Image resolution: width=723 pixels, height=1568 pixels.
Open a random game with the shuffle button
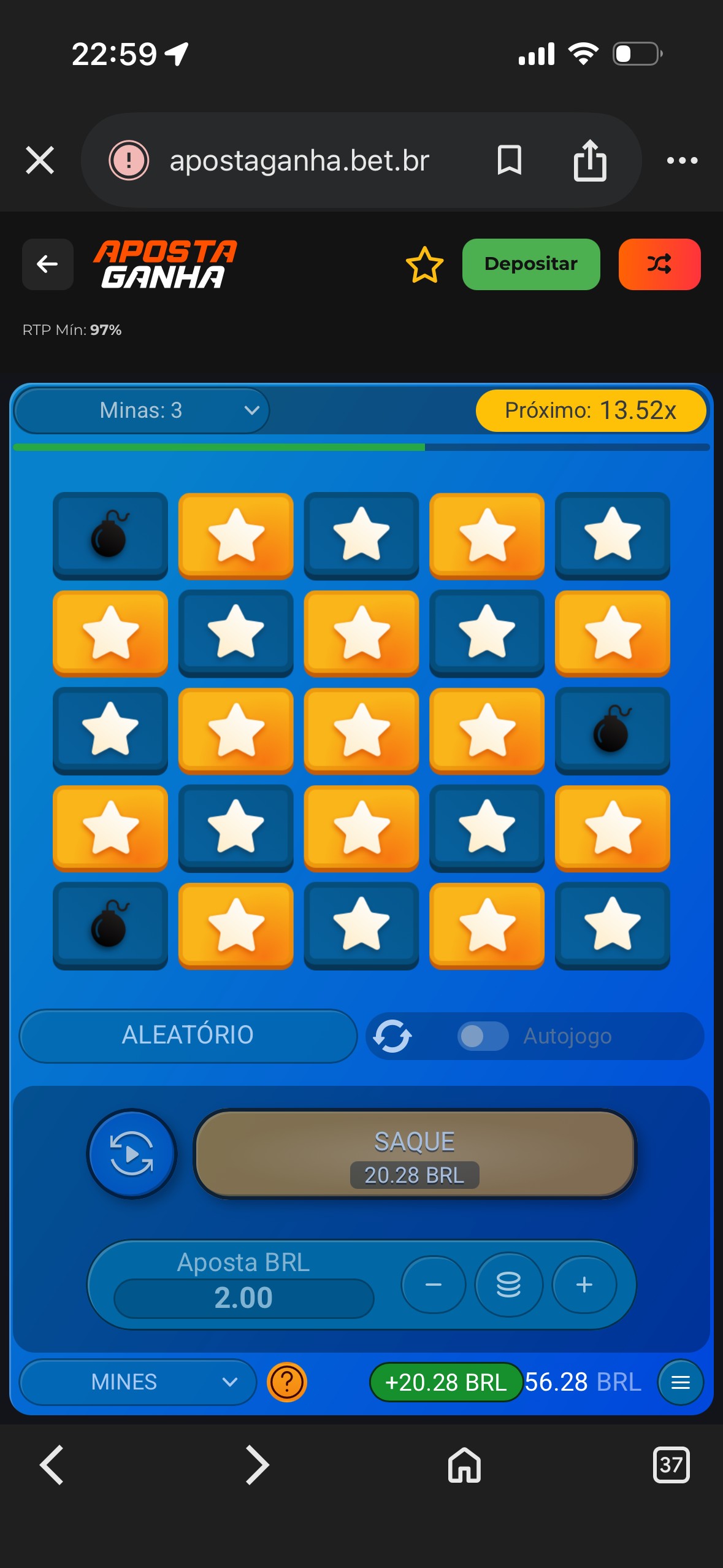(659, 264)
